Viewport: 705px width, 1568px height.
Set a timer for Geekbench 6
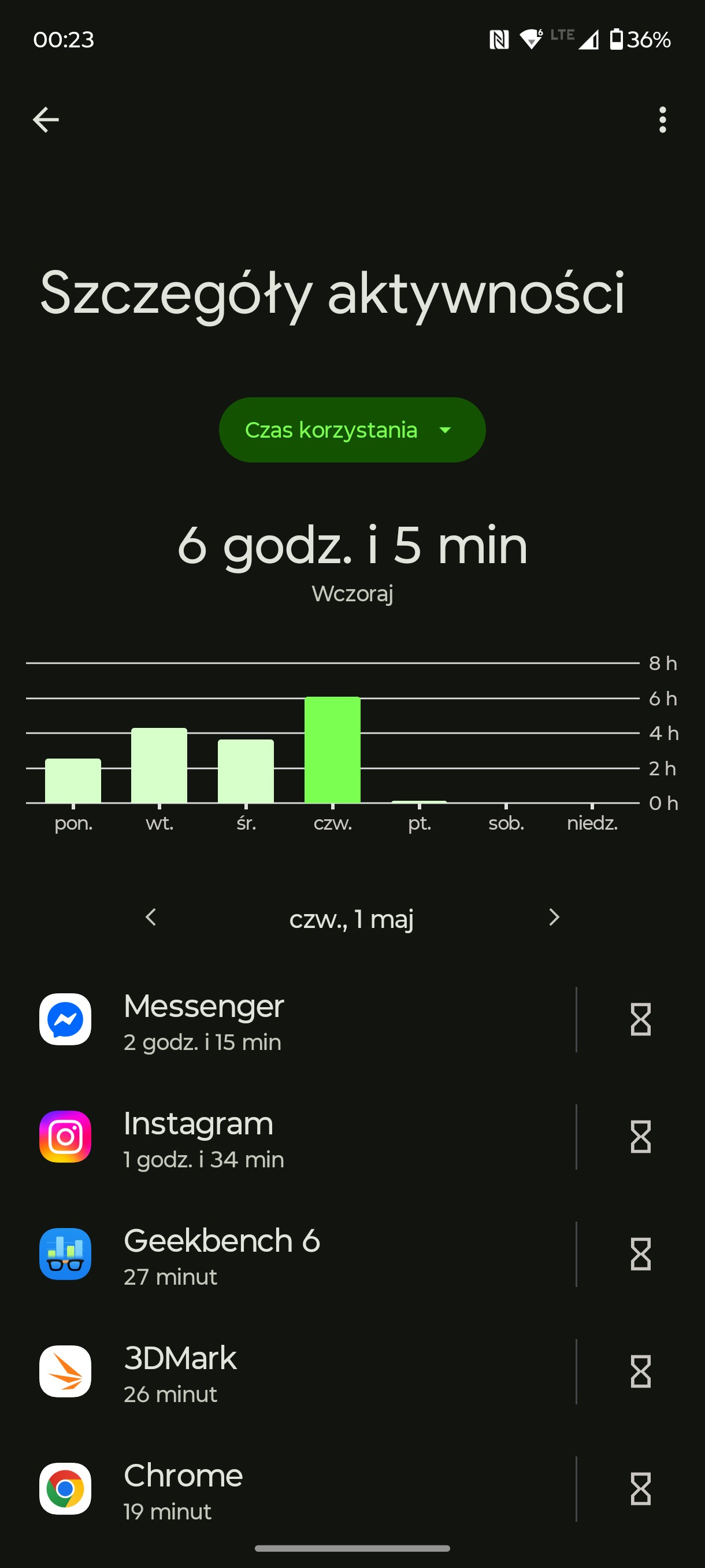coord(640,1254)
